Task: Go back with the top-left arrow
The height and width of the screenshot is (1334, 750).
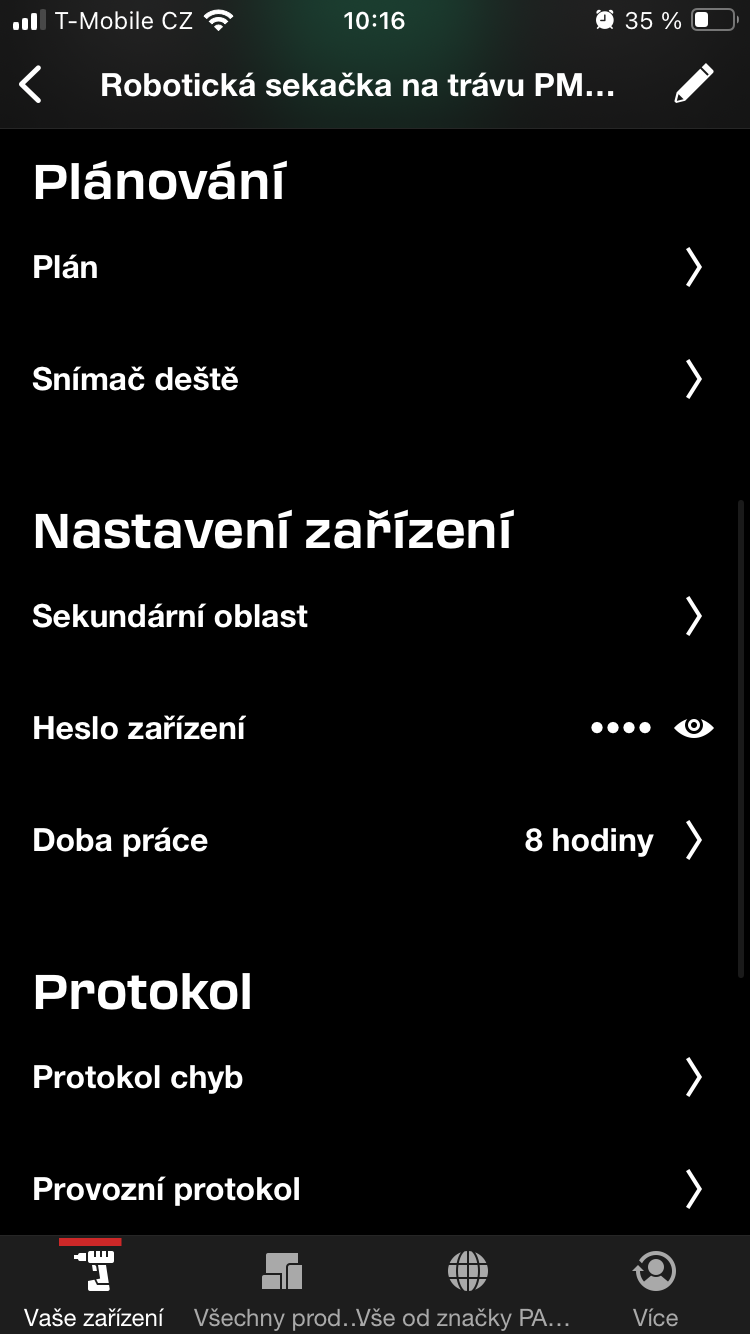Action: (x=31, y=85)
